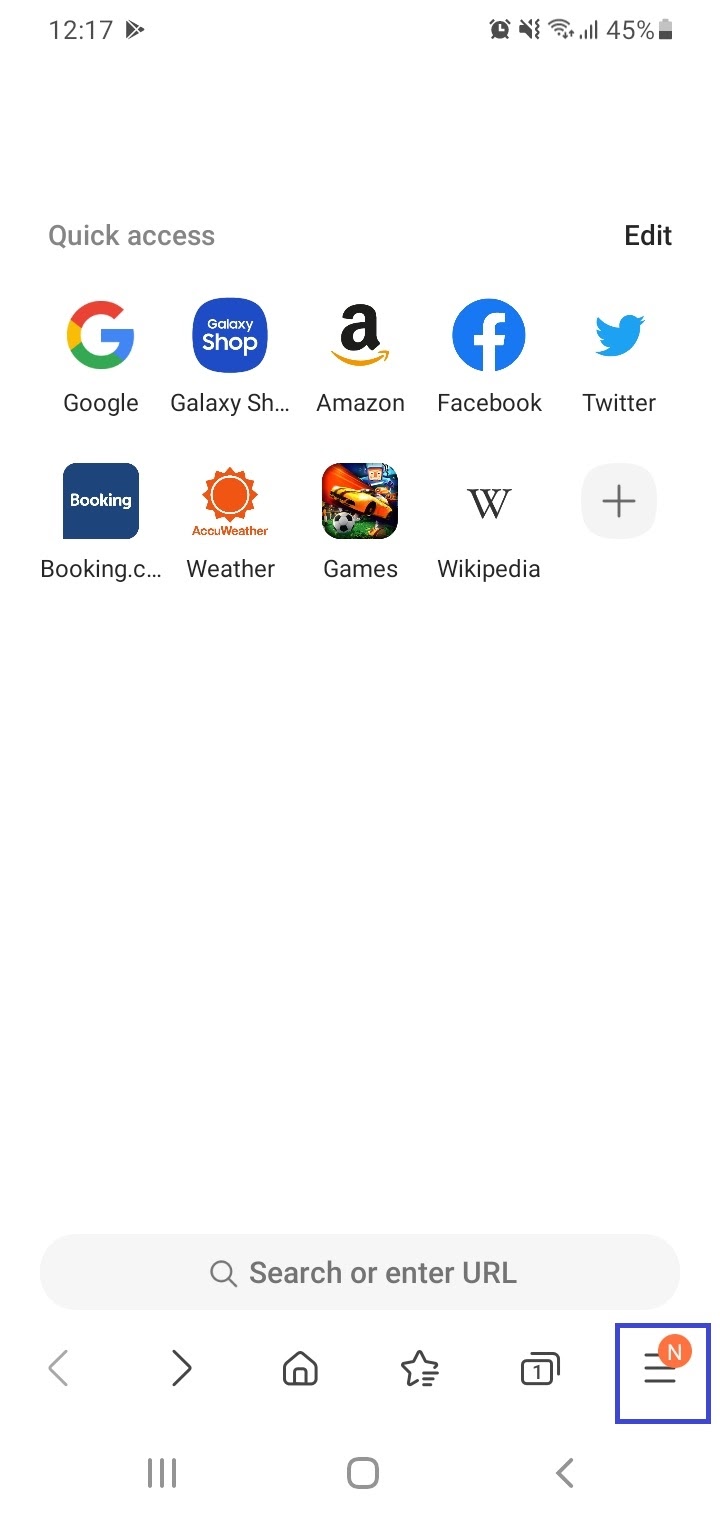Open the Games shortcut

[x=360, y=522]
